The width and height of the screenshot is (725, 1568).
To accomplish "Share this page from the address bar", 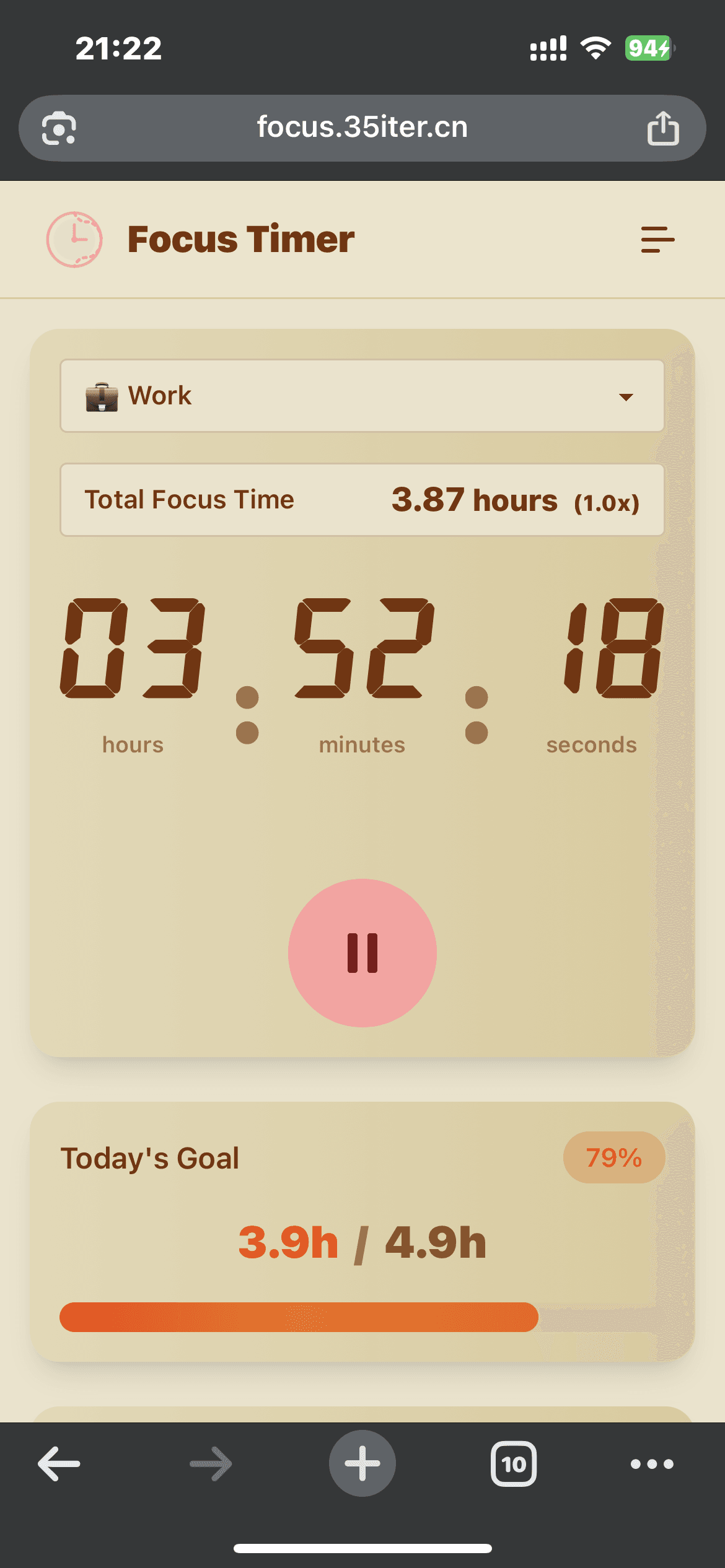I will [663, 129].
